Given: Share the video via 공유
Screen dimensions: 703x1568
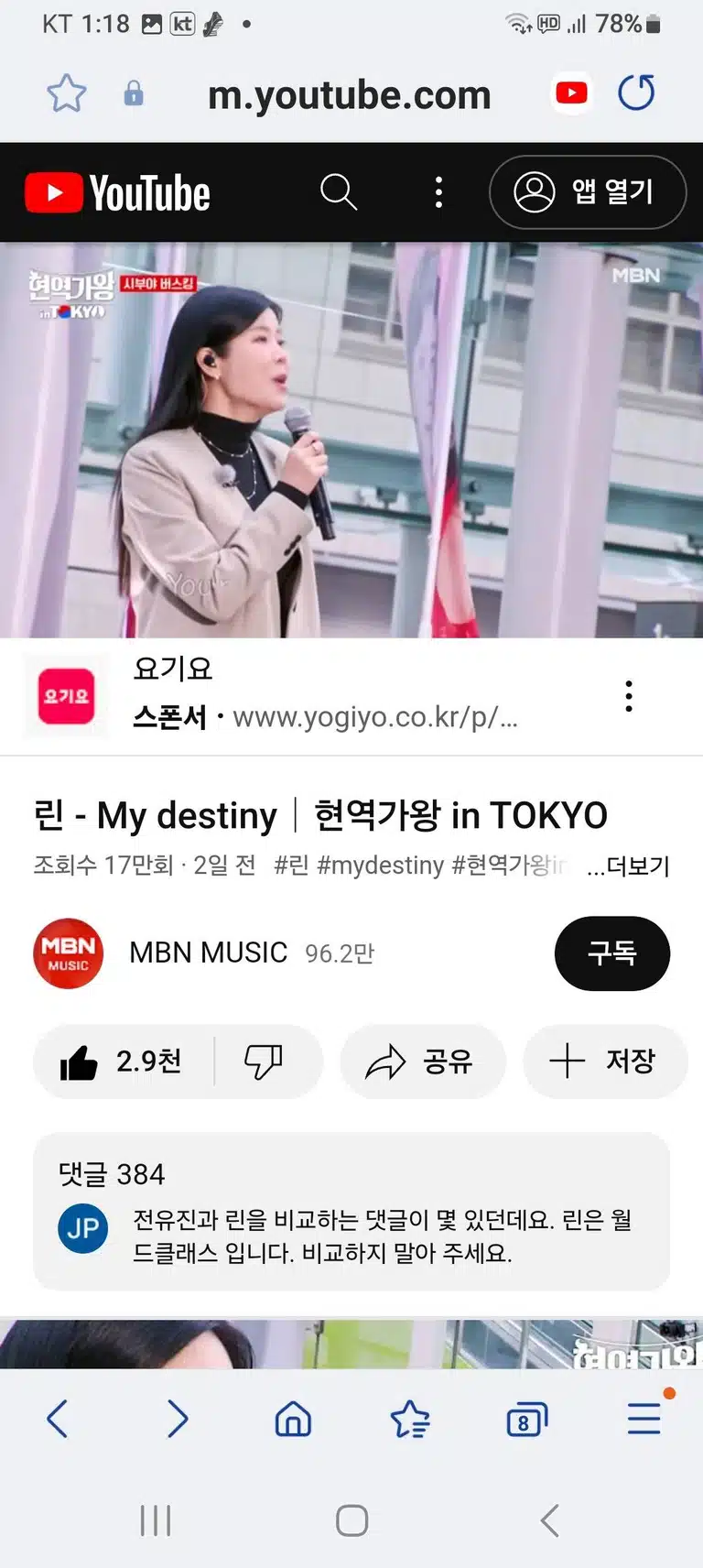Looking at the screenshot, I should 422,1062.
